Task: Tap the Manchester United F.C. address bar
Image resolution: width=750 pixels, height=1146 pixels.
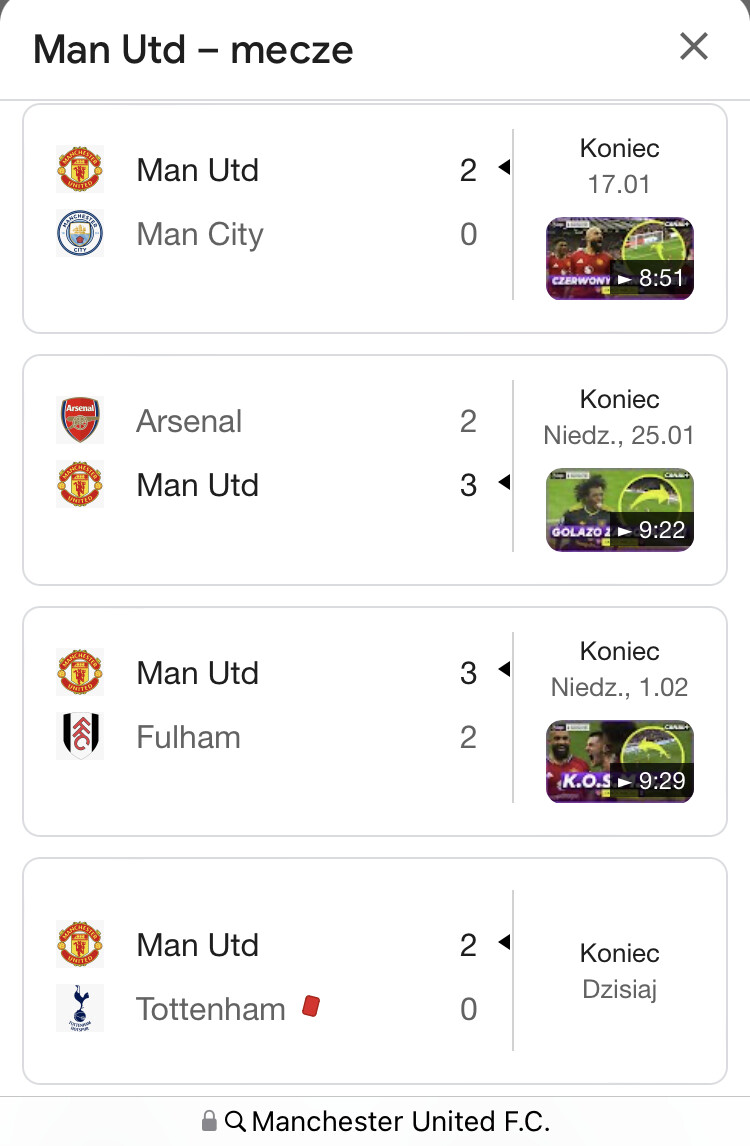Action: tap(375, 1121)
